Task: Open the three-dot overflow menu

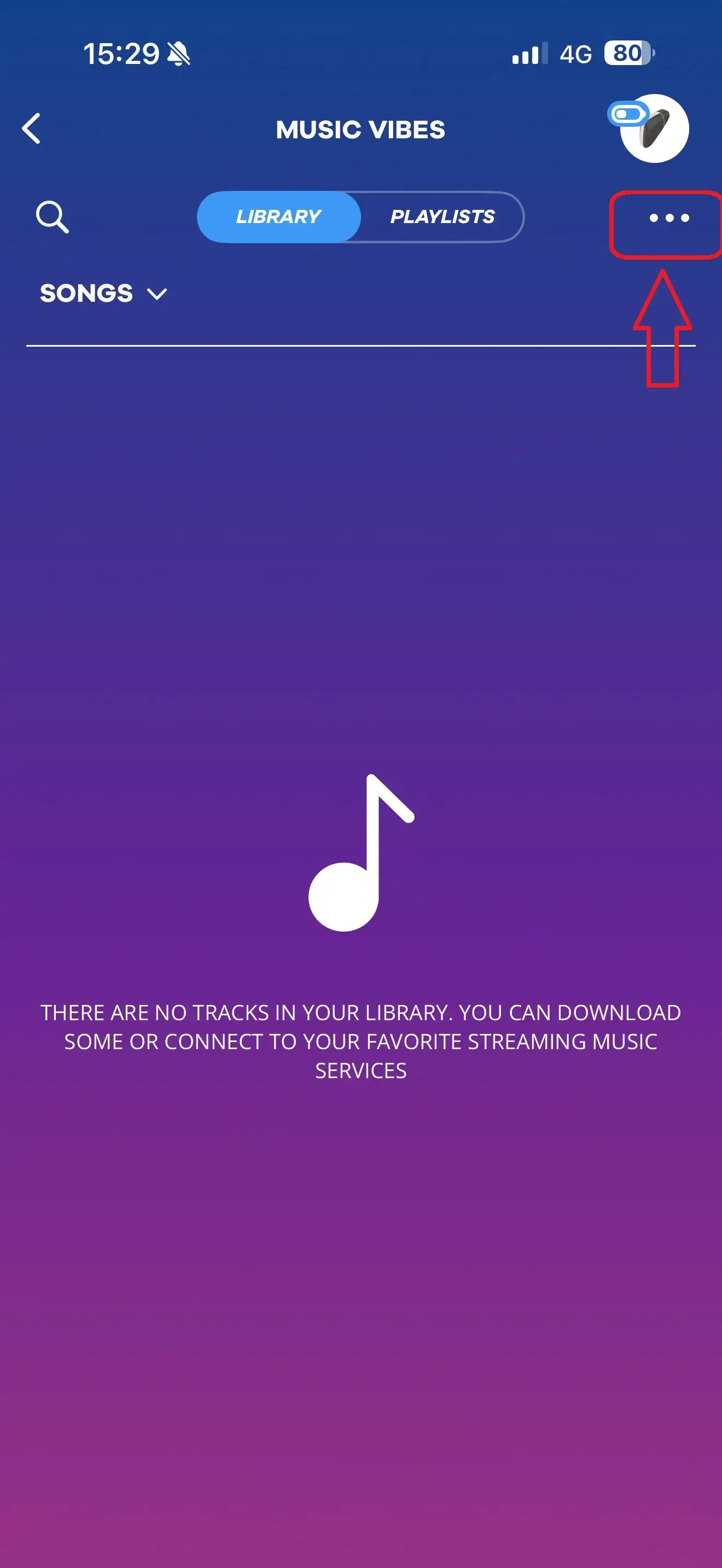Action: pos(668,218)
